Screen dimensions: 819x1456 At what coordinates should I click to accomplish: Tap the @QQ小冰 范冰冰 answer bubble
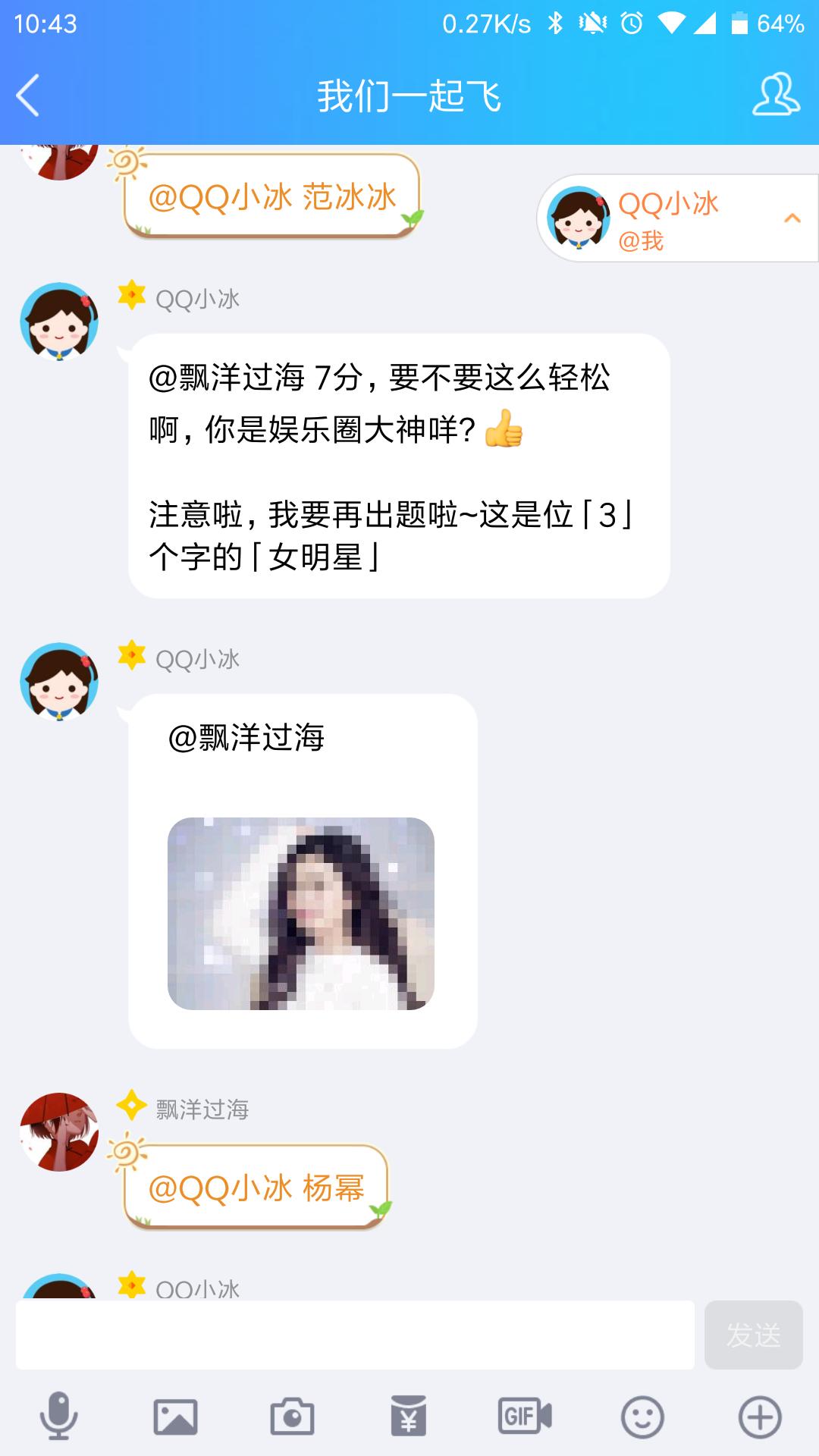coord(273,196)
